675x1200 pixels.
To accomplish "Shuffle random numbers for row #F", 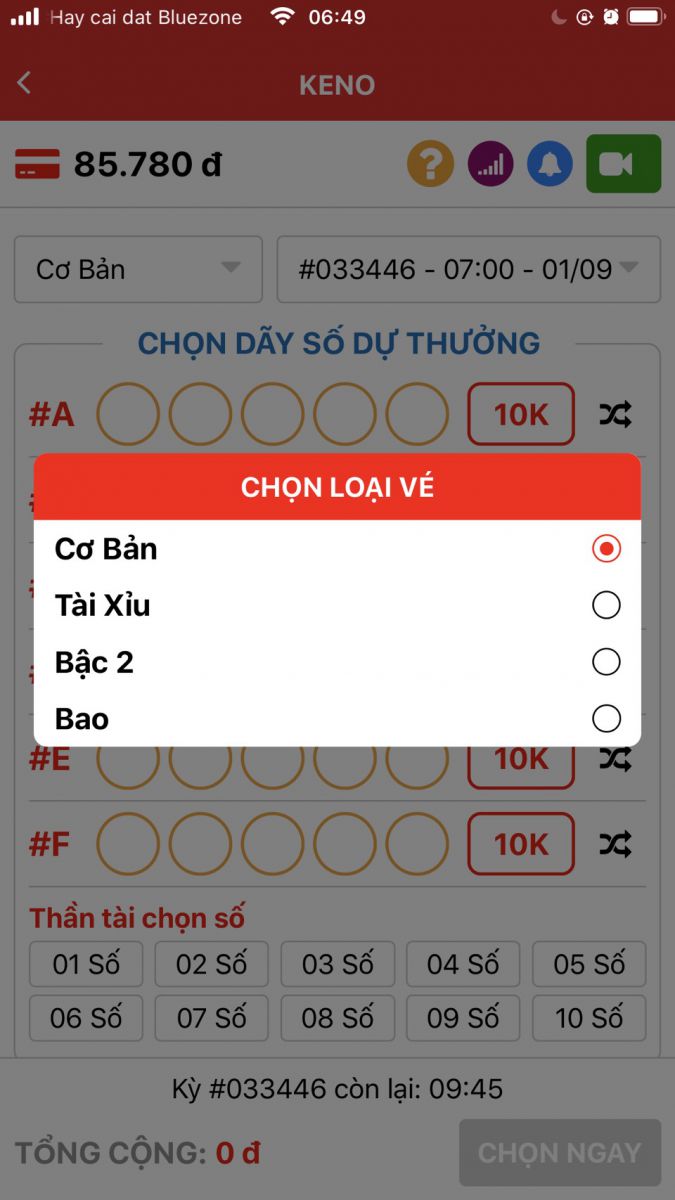I will [x=615, y=844].
